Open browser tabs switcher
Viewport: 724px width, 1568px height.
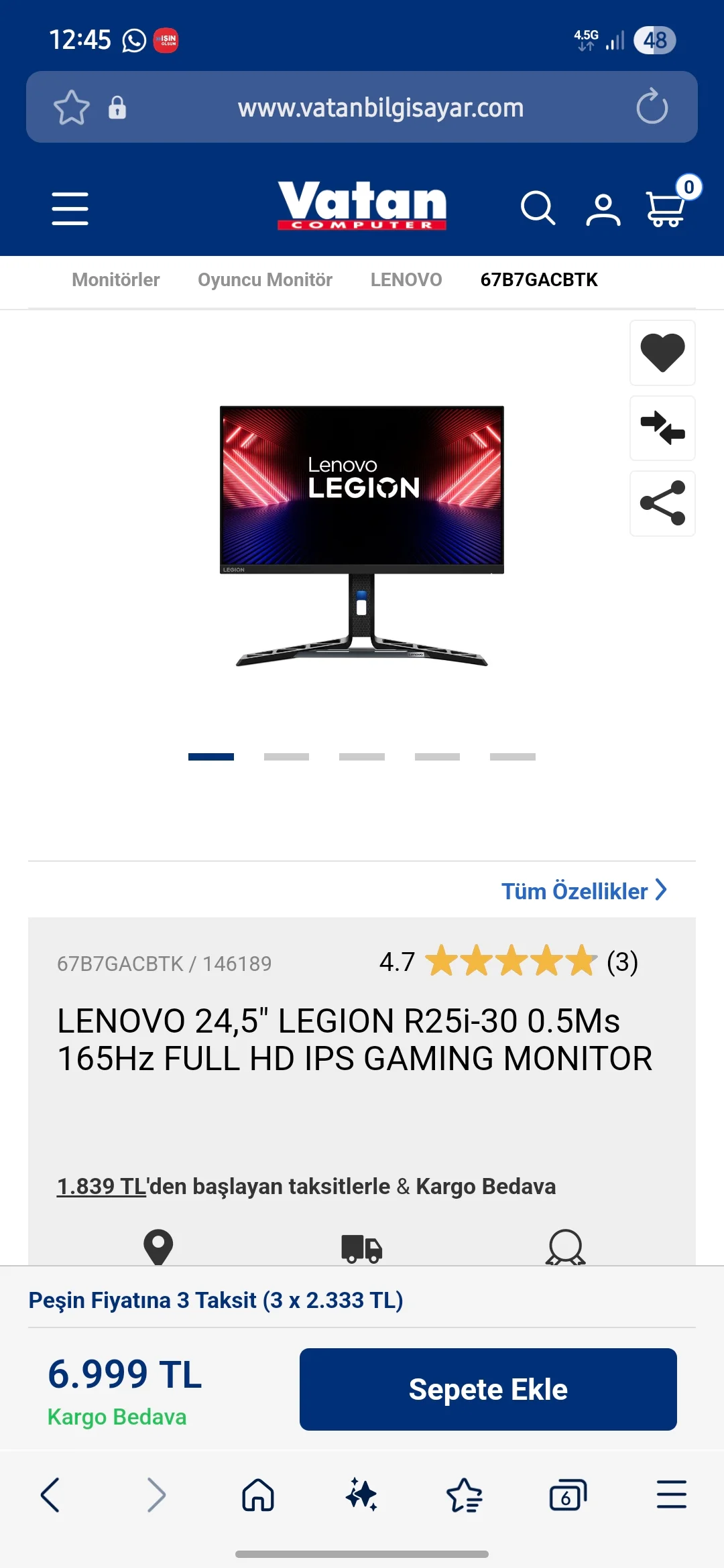[568, 1495]
